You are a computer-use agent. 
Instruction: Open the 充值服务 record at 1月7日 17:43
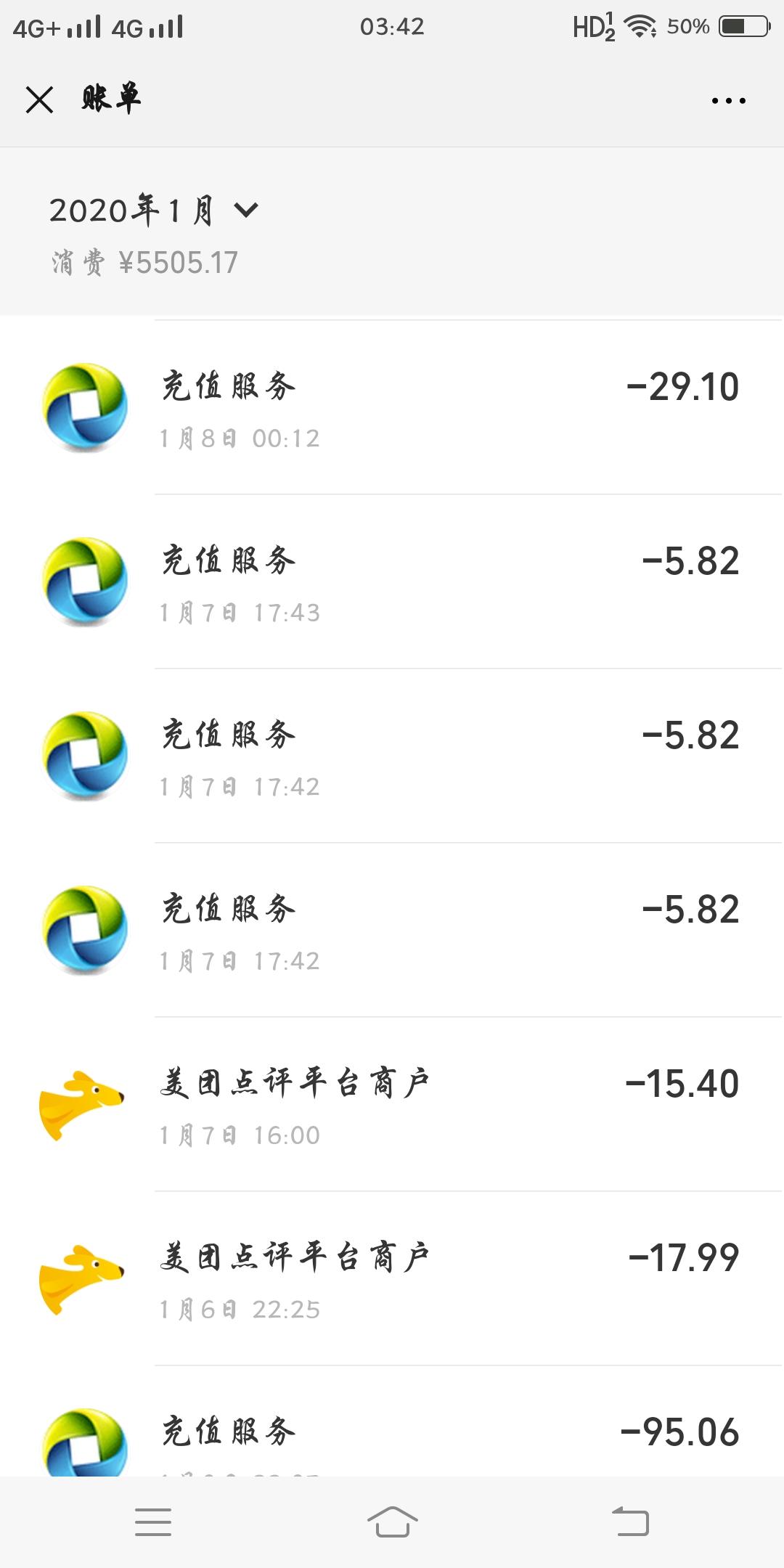392,582
